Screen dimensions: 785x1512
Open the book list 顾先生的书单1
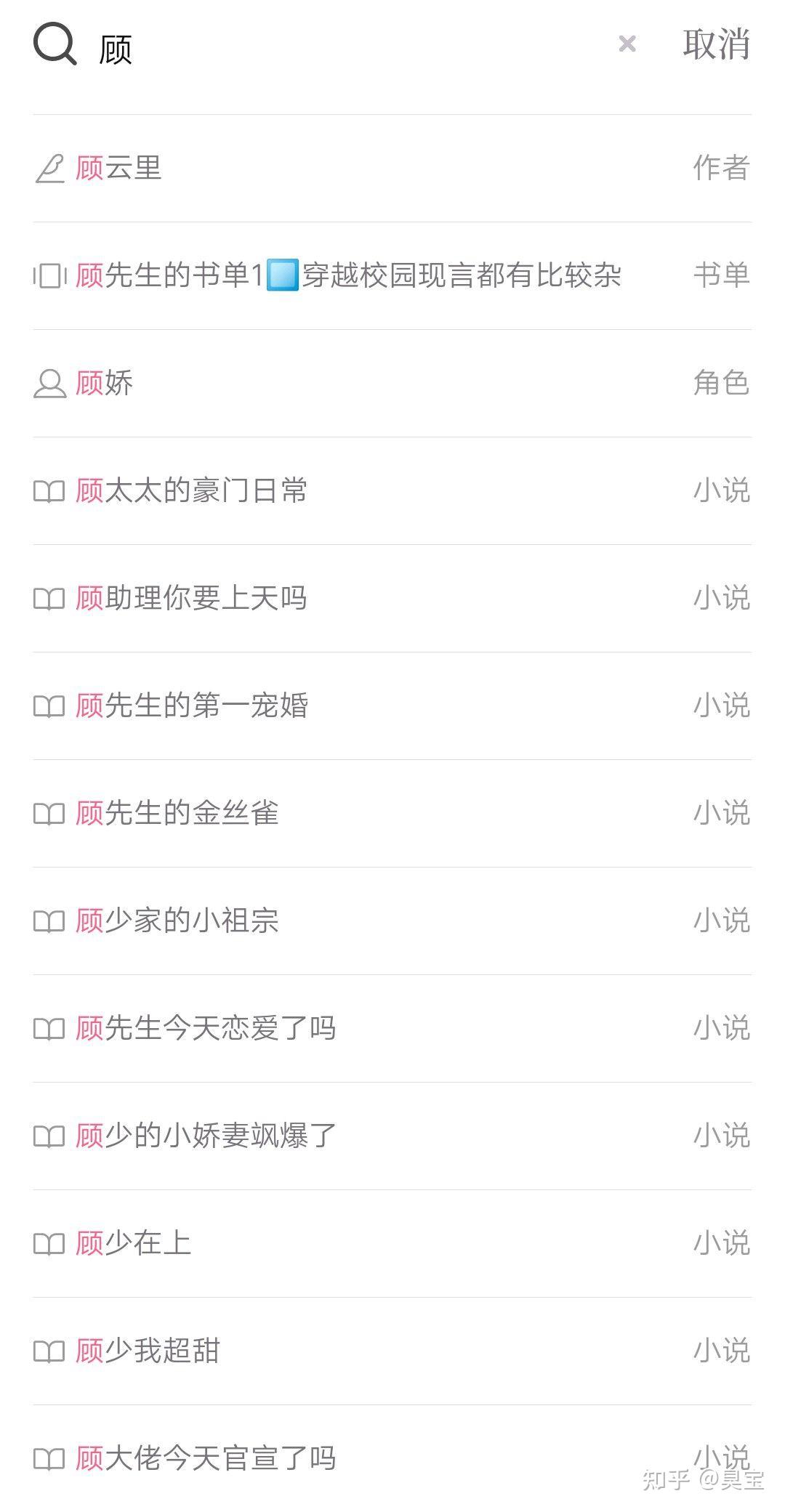click(349, 276)
